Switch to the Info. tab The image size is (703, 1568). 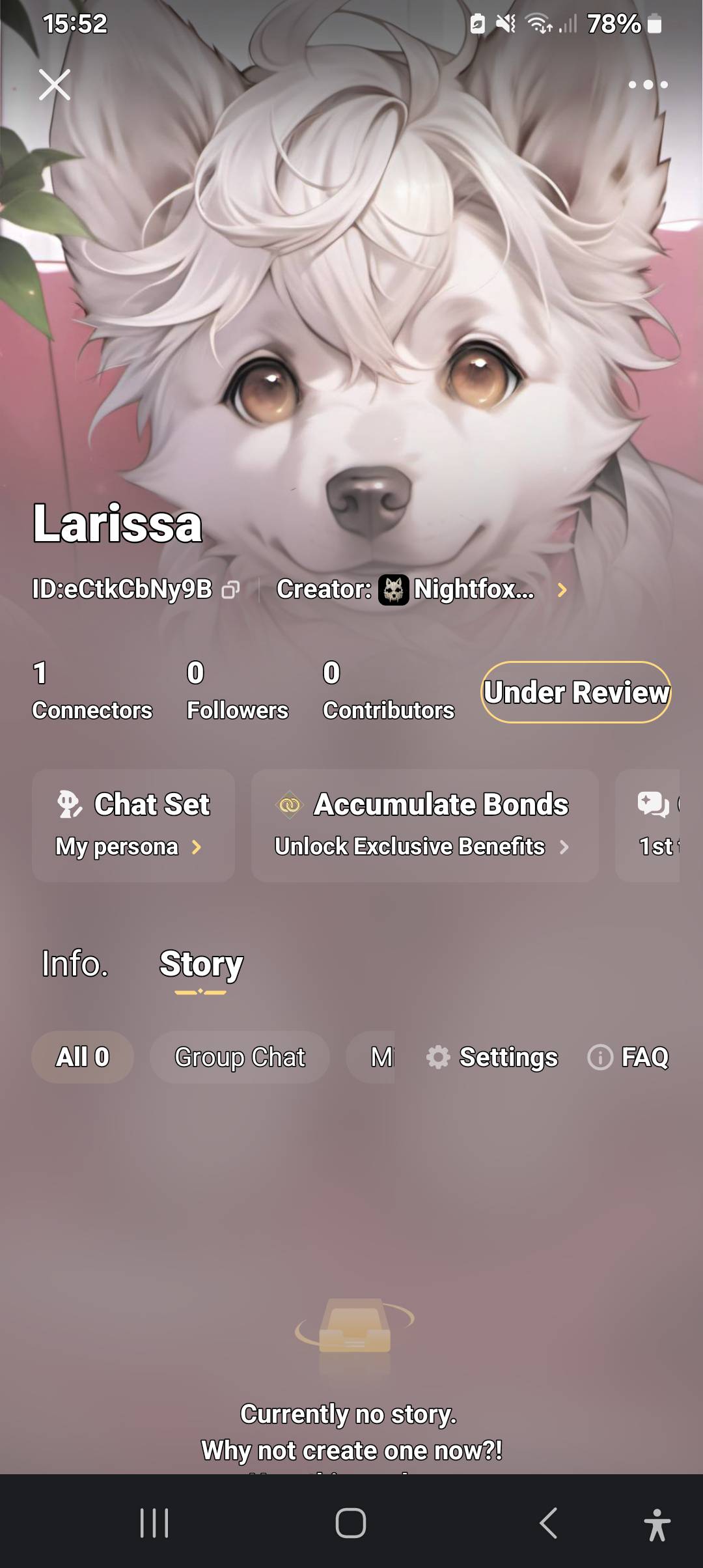(x=75, y=964)
